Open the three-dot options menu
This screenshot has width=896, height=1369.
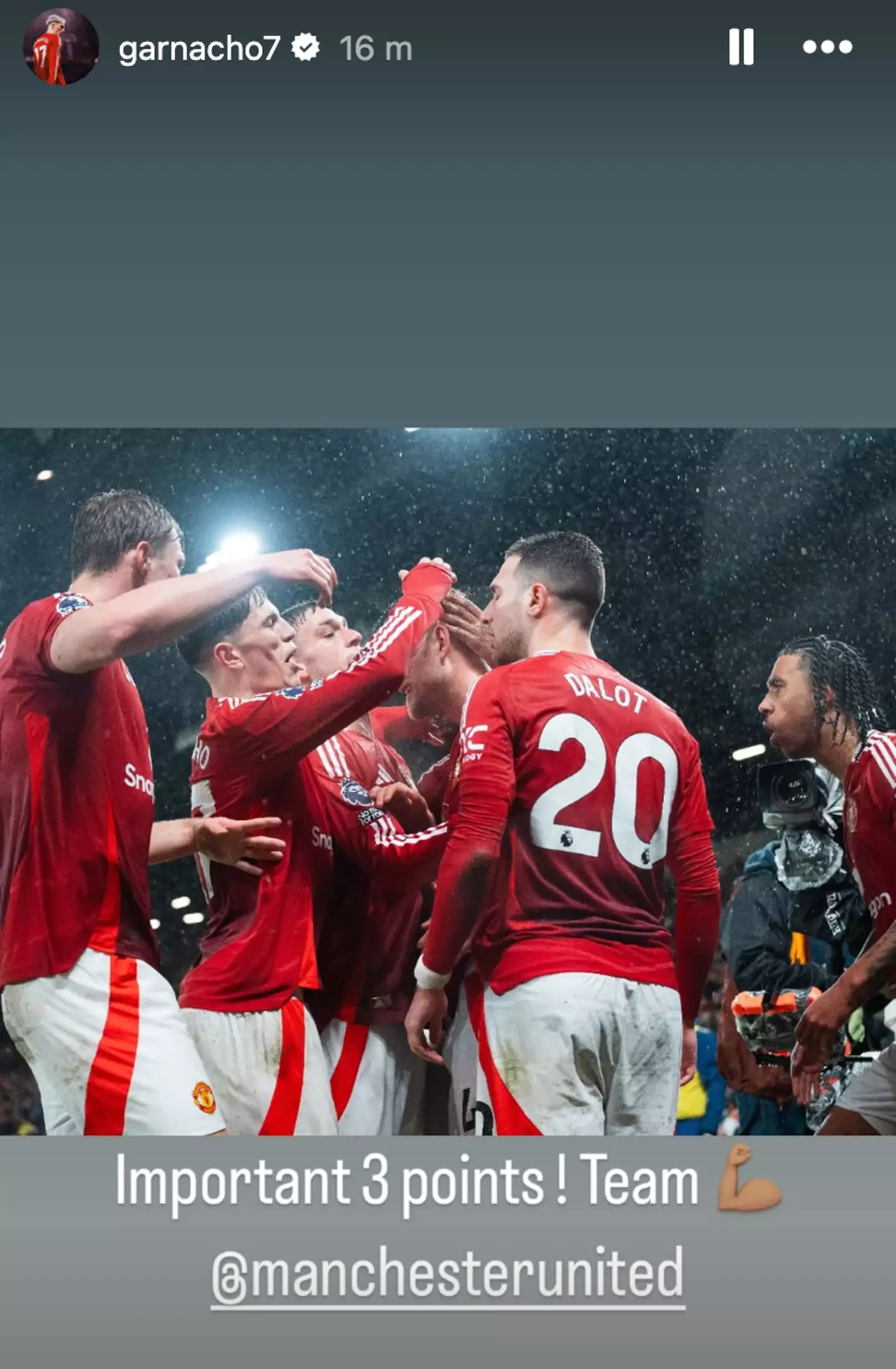point(827,47)
